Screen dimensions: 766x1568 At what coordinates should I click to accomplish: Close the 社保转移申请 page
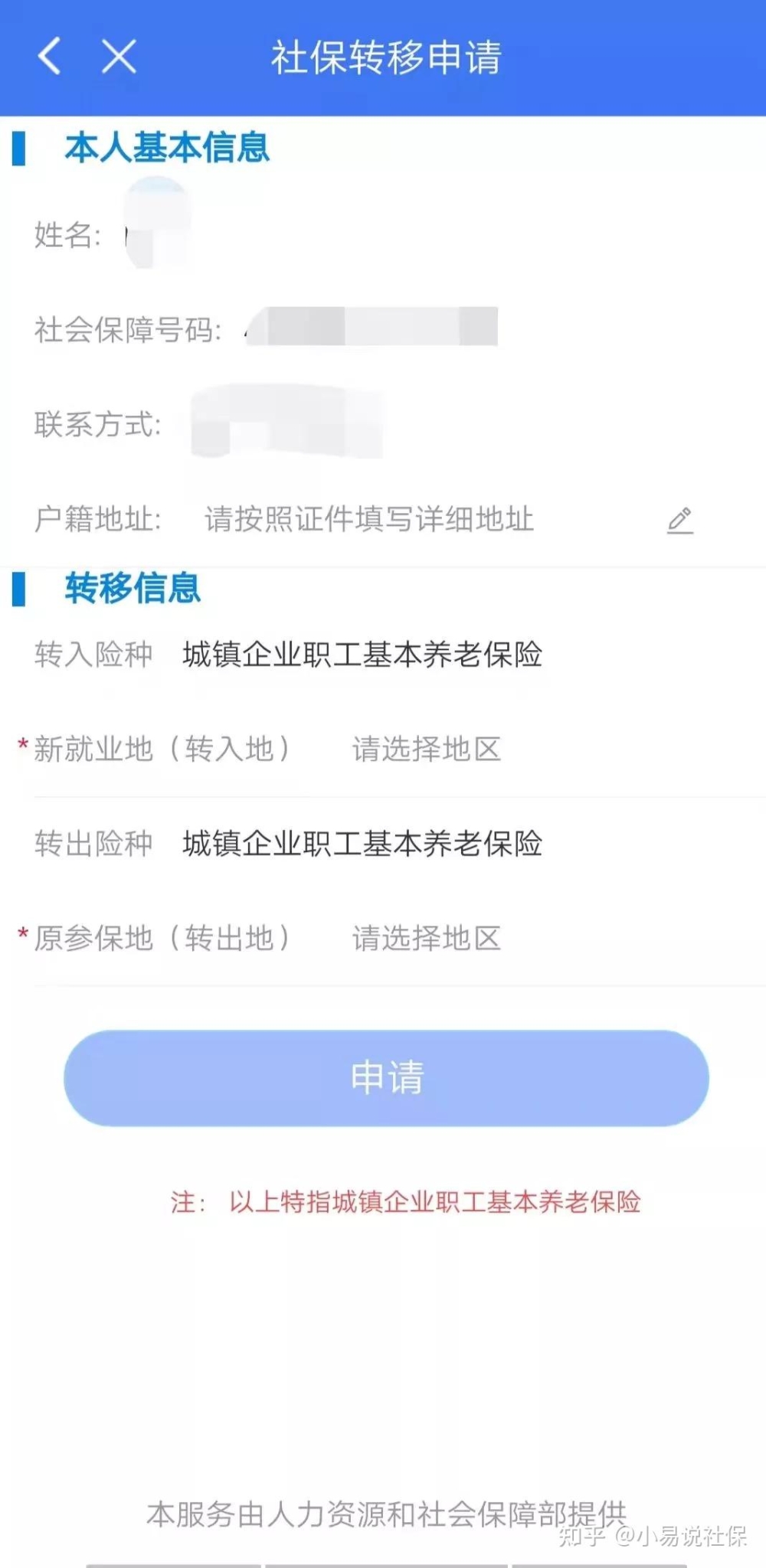pyautogui.click(x=119, y=57)
